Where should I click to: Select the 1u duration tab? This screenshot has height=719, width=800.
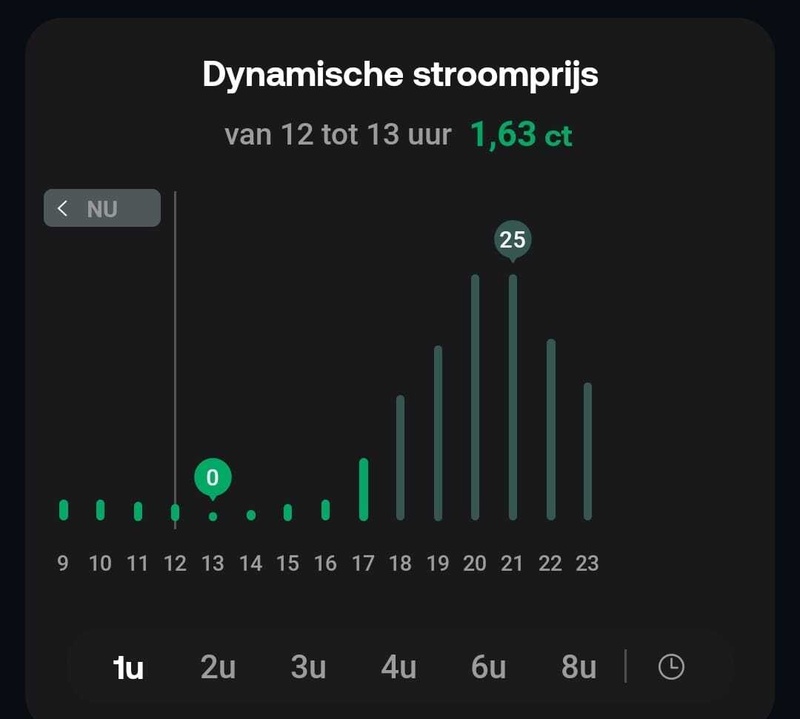128,667
